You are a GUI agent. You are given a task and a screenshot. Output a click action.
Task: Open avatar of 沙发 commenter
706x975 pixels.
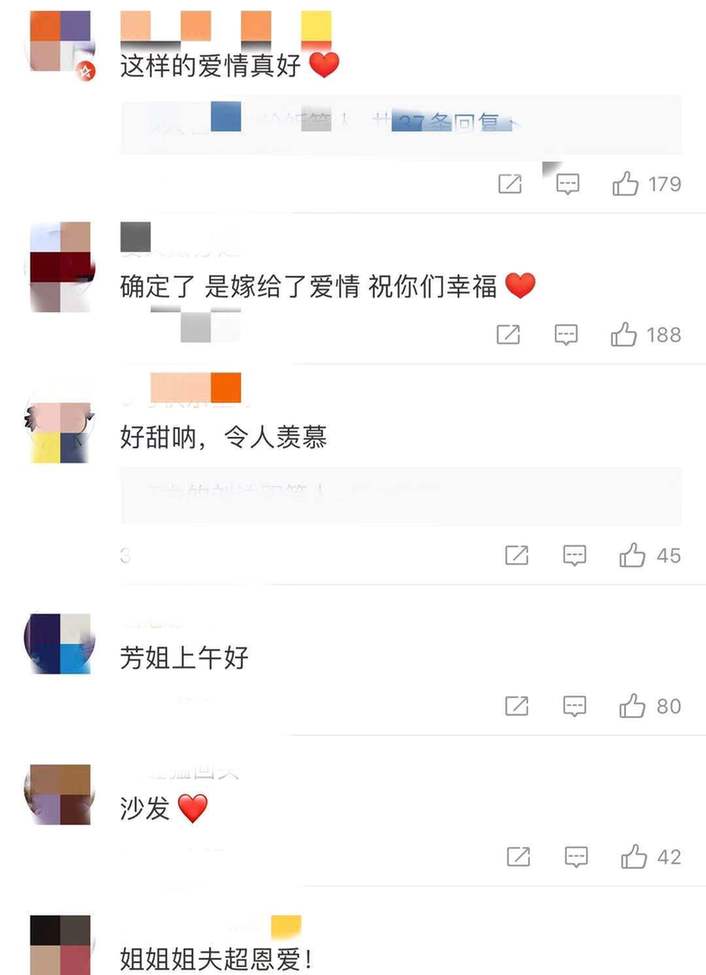tap(58, 794)
